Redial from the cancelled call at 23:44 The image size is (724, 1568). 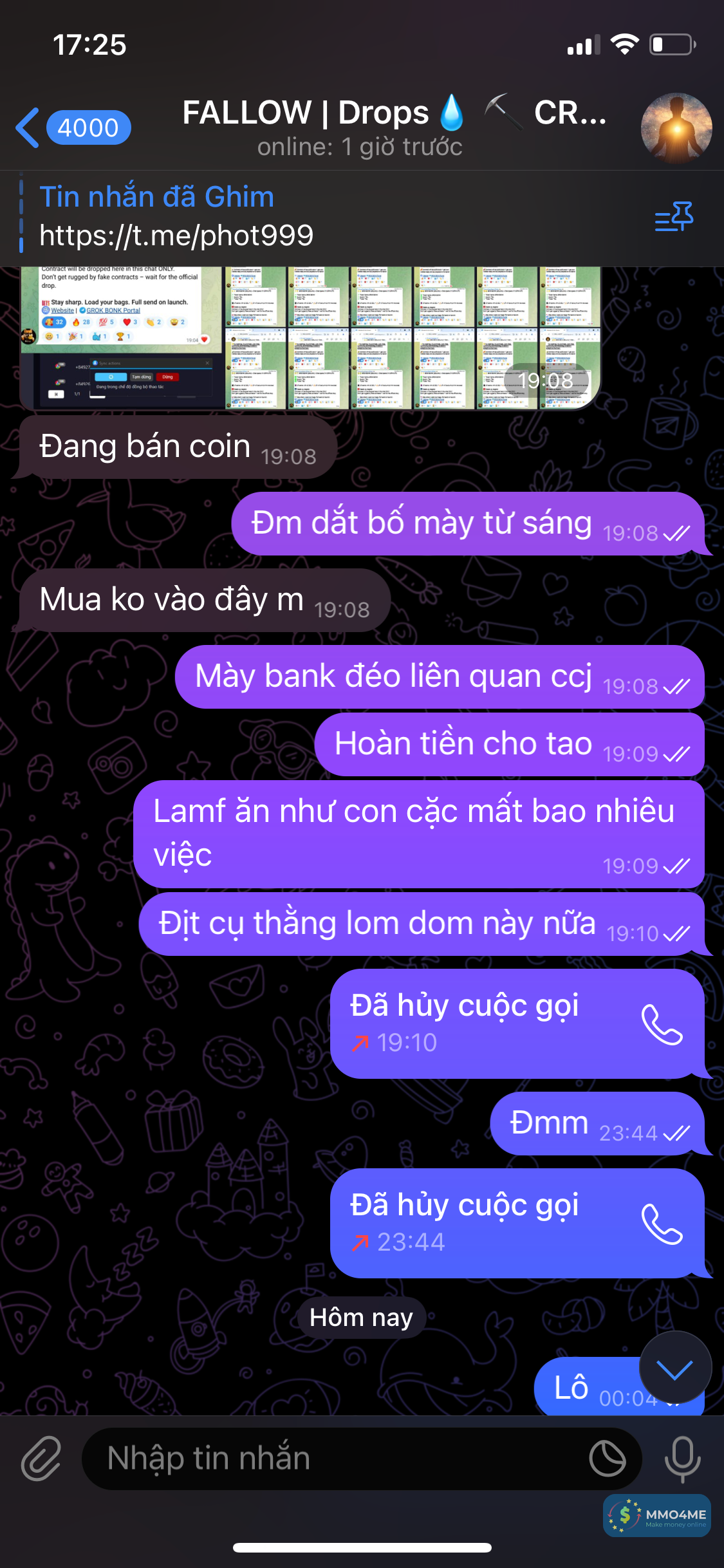tap(662, 1224)
